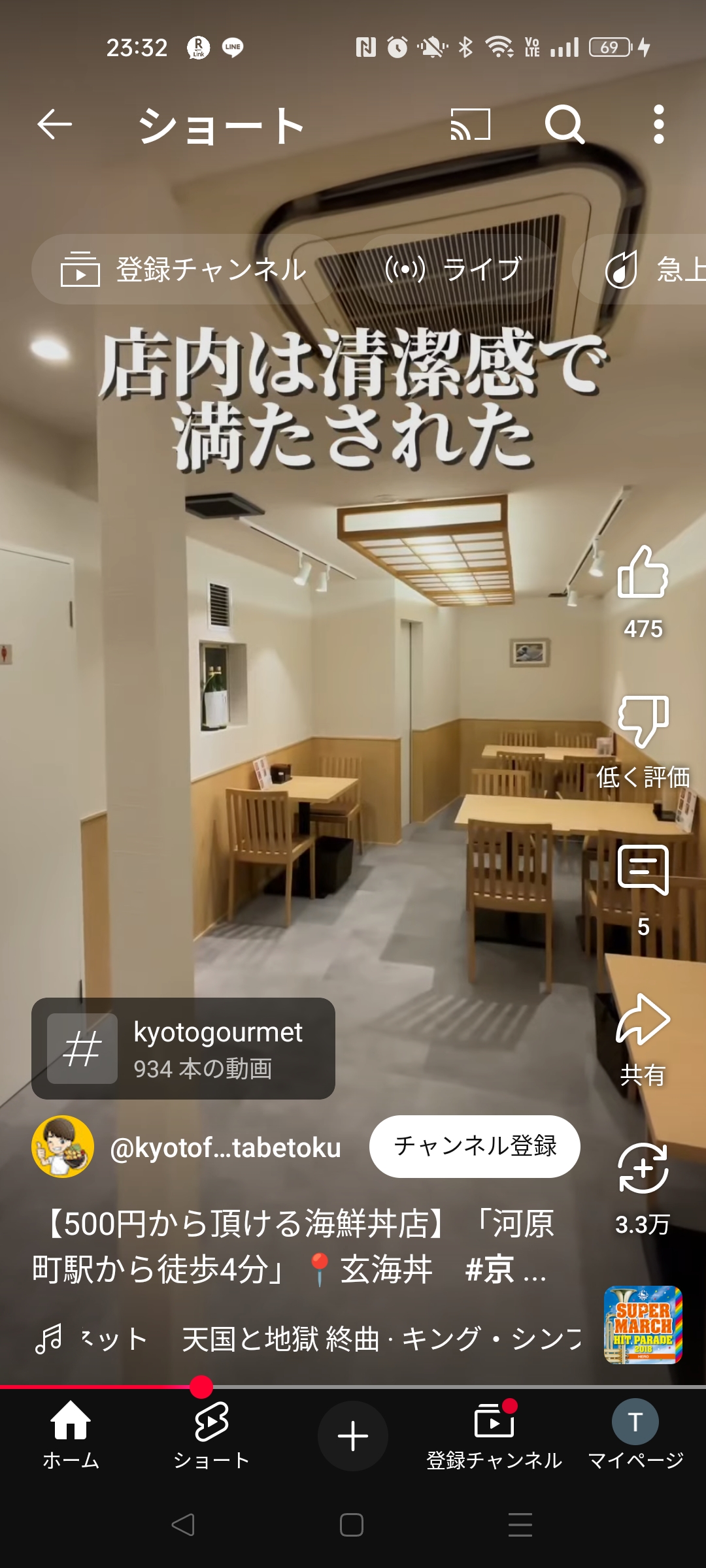Dislike this Short with 低く評価
Viewport: 706px width, 1568px height.
point(643,722)
